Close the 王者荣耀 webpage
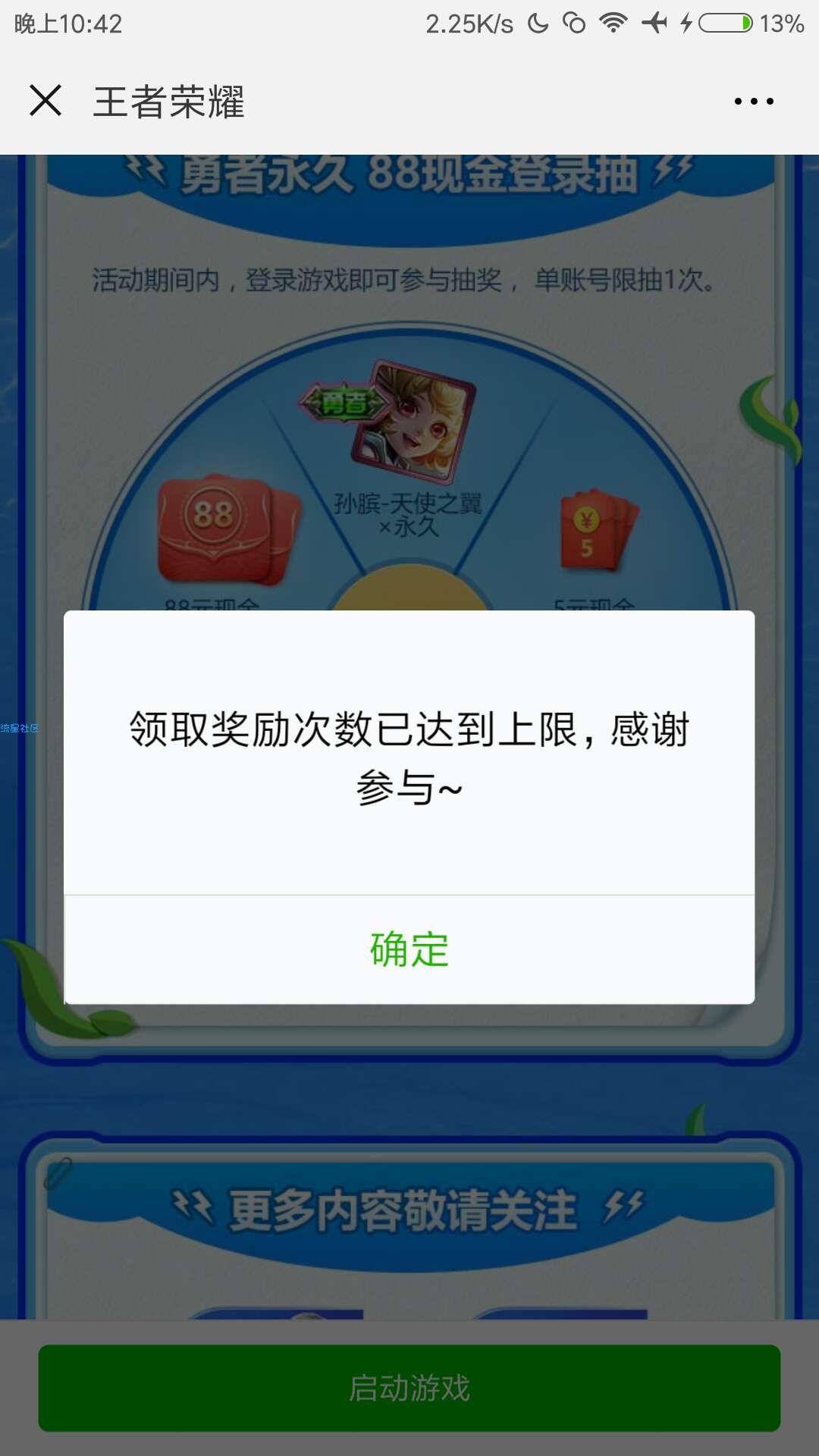Image resolution: width=819 pixels, height=1456 pixels. [x=45, y=101]
